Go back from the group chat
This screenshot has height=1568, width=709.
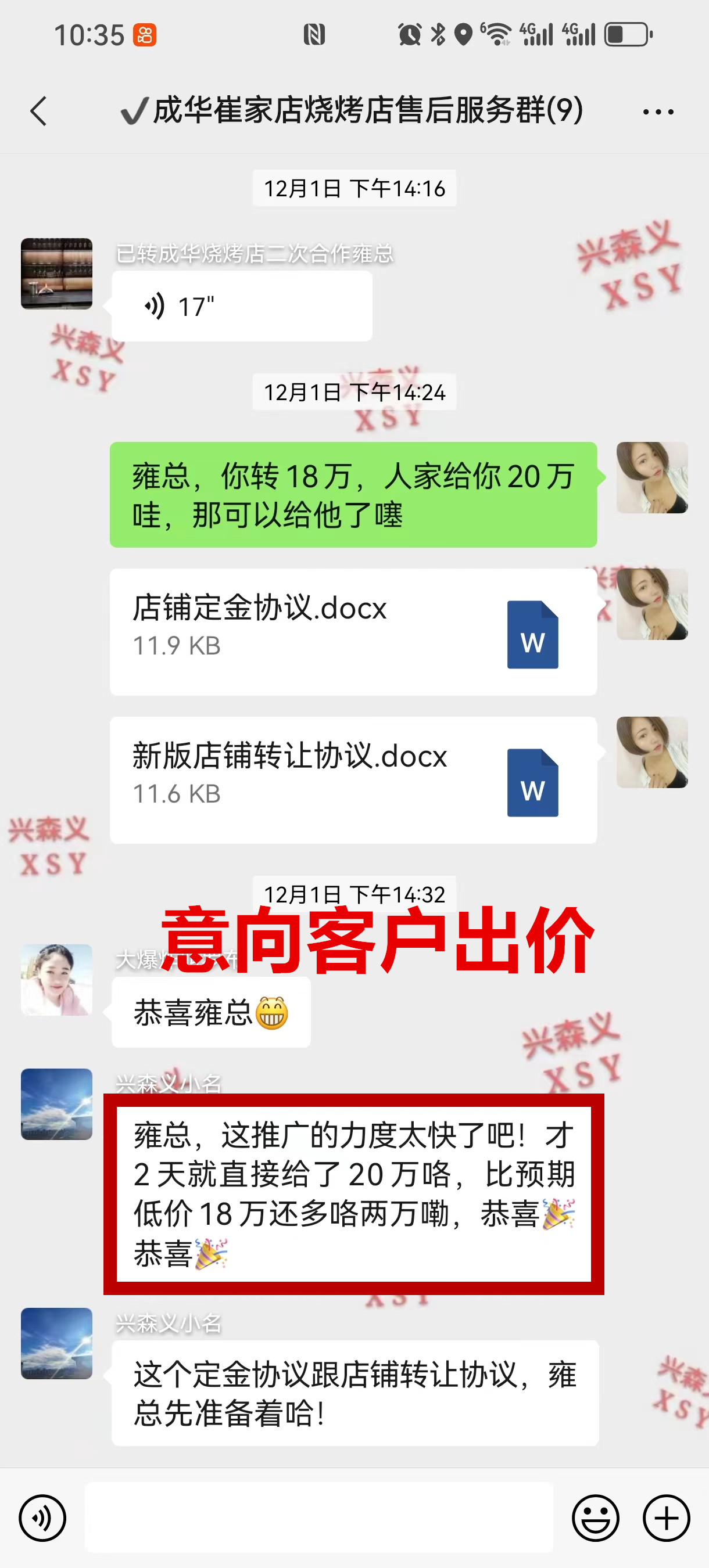click(x=38, y=112)
